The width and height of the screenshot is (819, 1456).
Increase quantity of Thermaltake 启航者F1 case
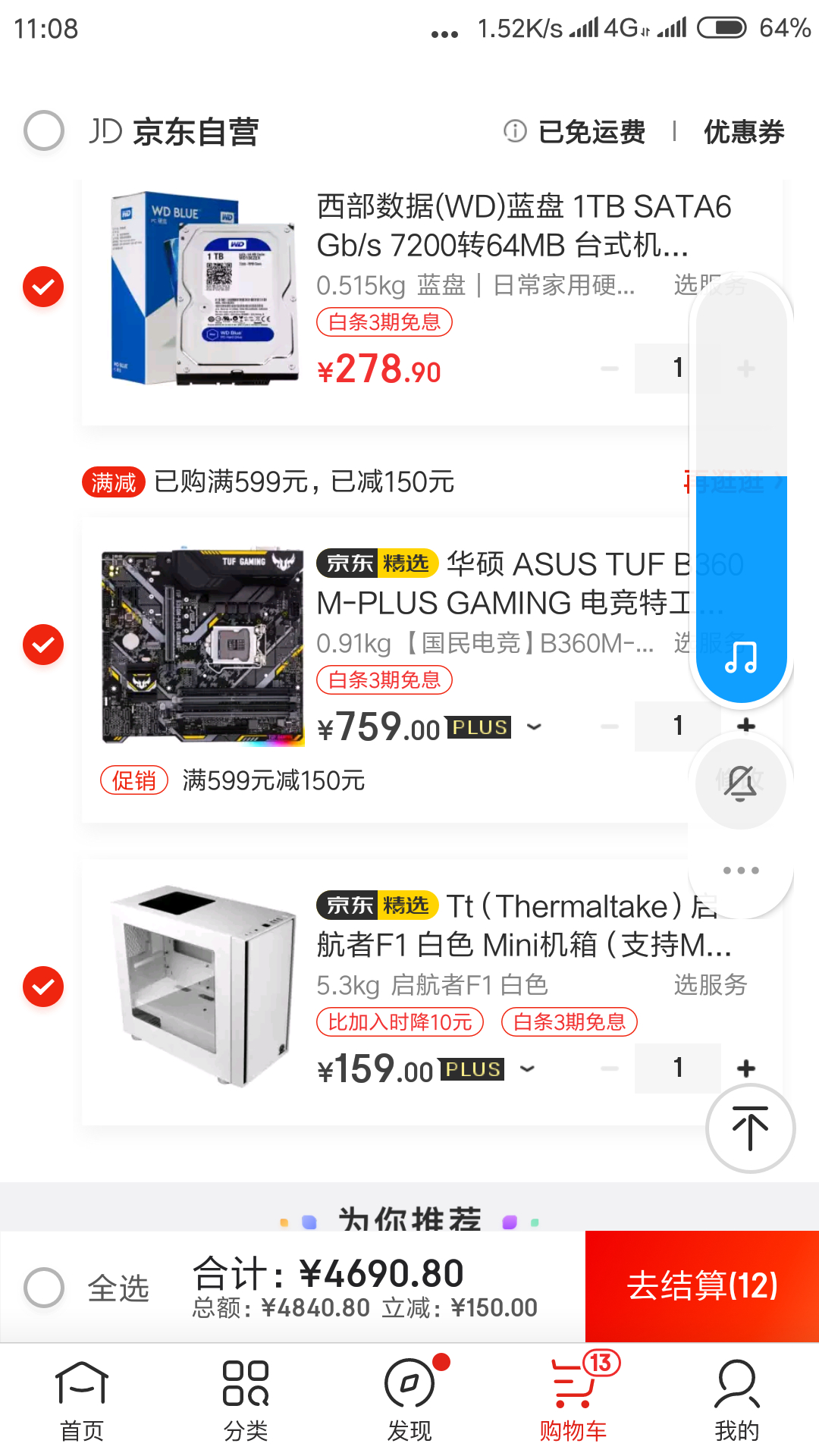click(746, 1068)
